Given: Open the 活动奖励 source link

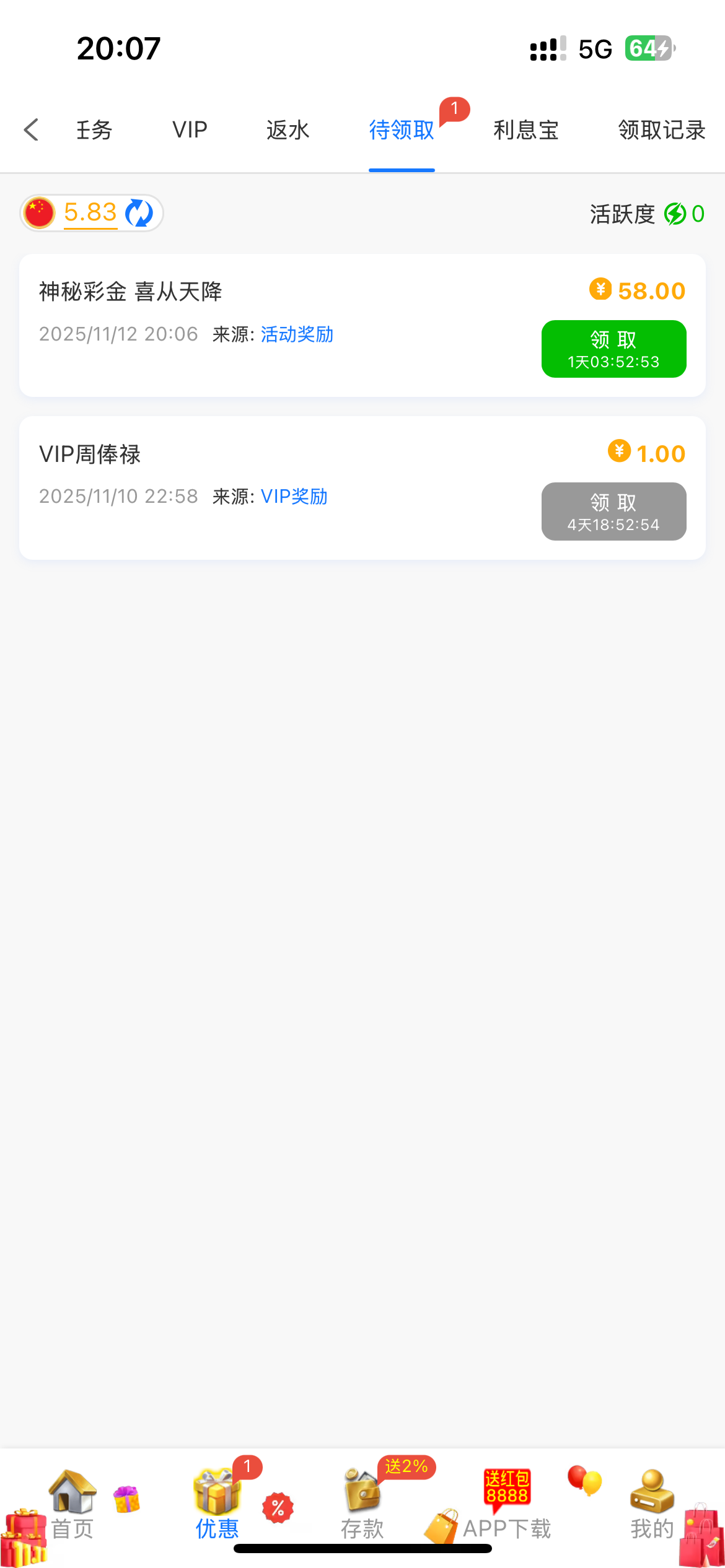Looking at the screenshot, I should click(x=297, y=334).
